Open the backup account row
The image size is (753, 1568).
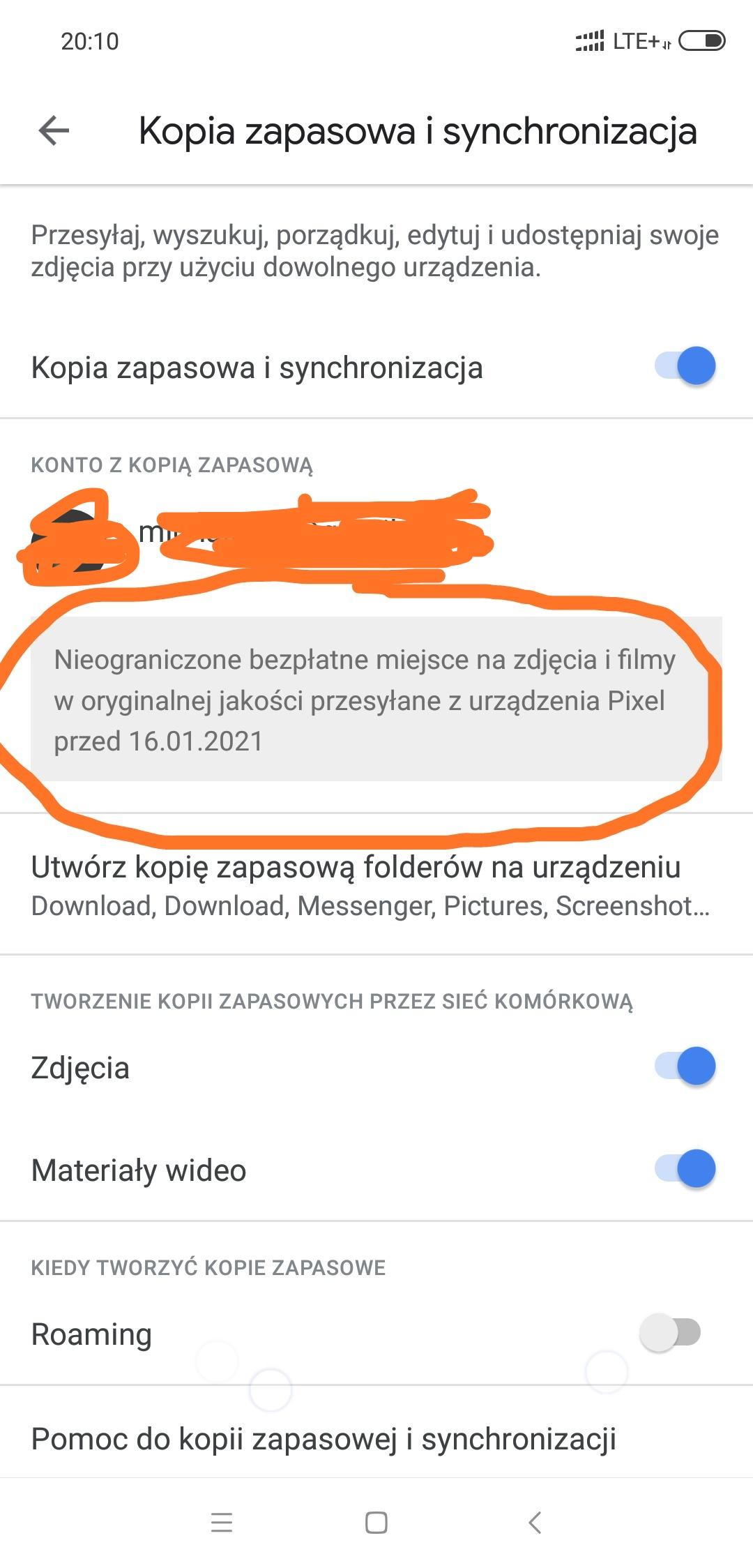point(279,537)
